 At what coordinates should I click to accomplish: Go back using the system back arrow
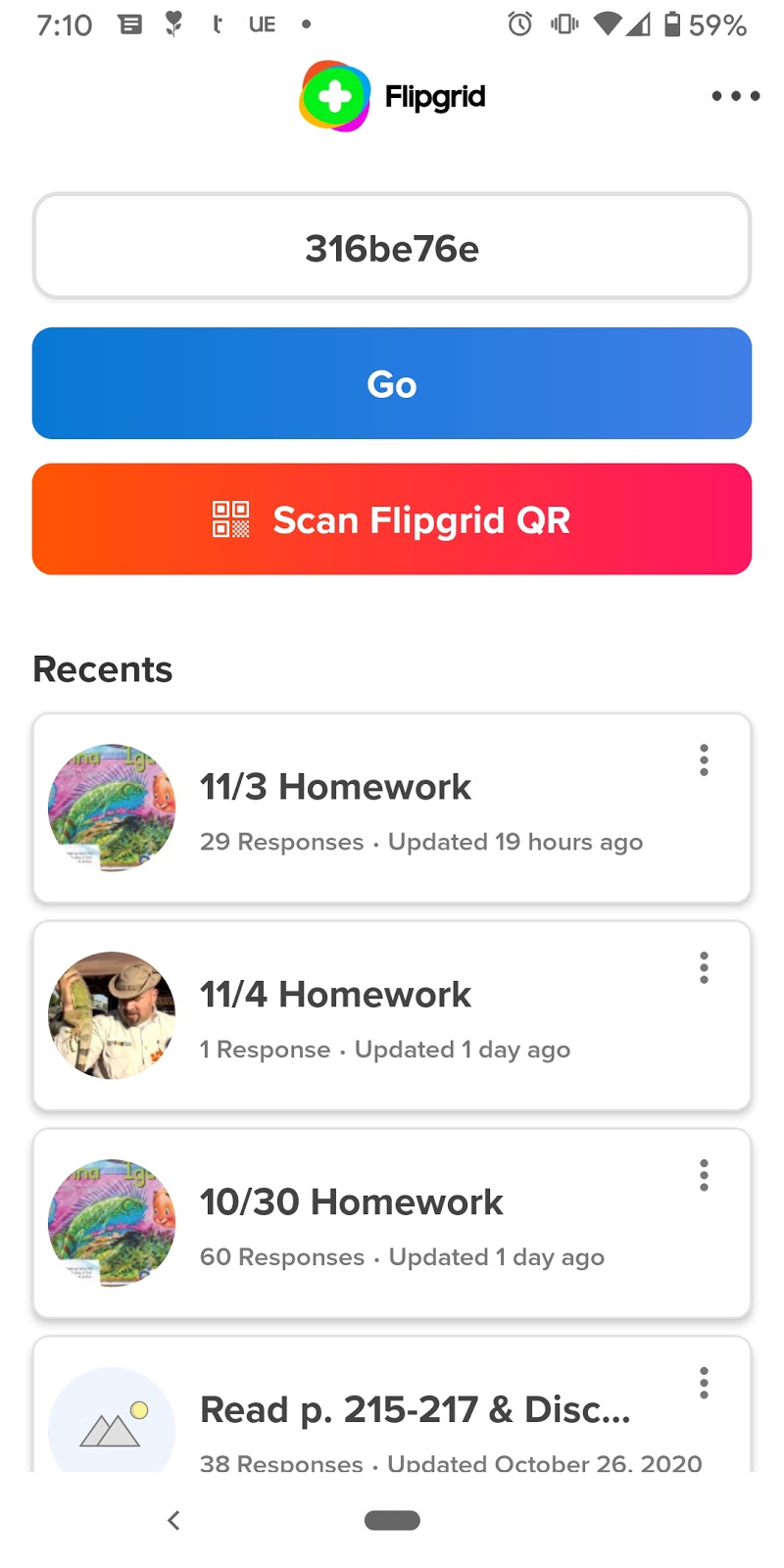[174, 1520]
